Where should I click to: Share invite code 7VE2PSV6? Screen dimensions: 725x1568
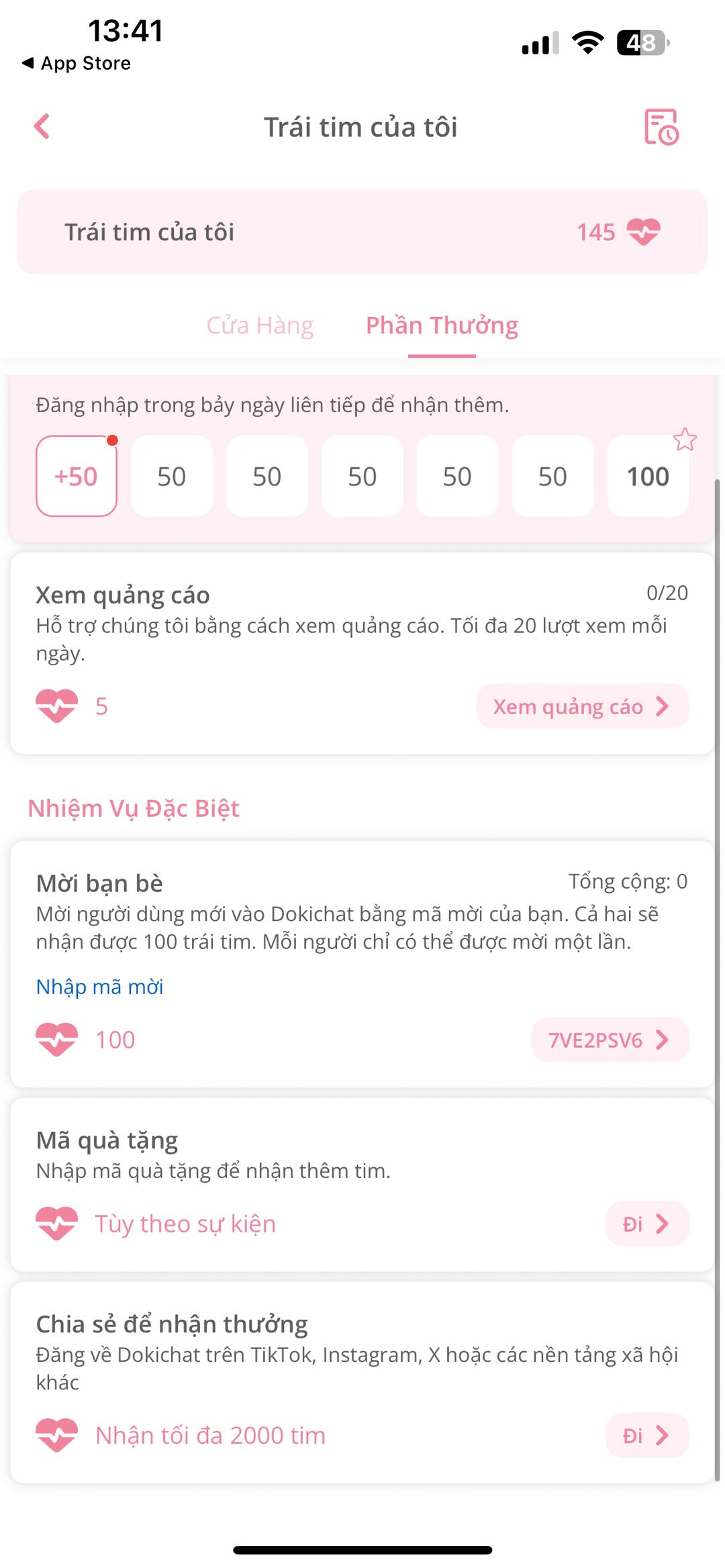point(610,1040)
